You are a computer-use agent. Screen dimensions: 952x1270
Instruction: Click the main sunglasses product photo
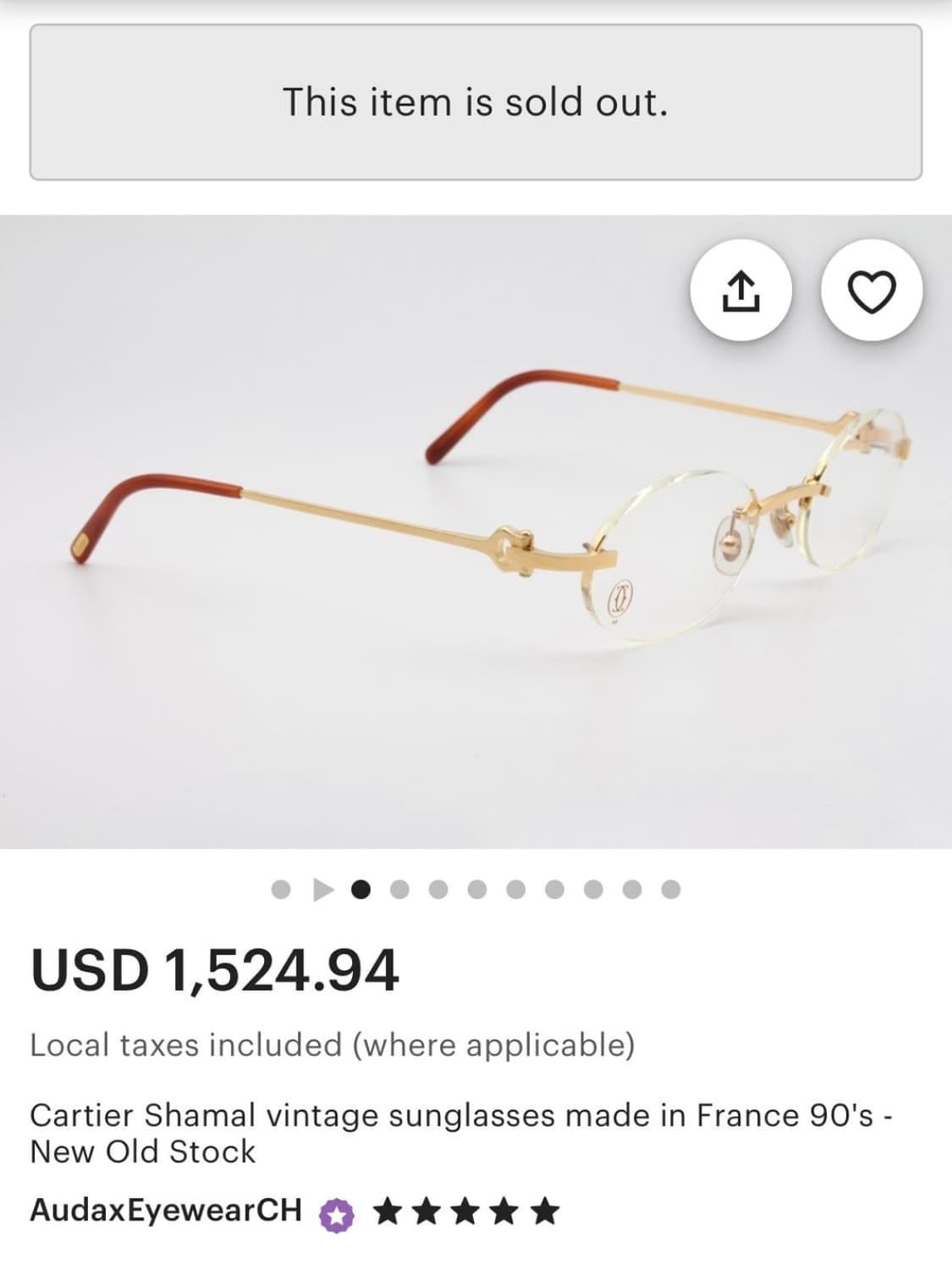(x=476, y=533)
